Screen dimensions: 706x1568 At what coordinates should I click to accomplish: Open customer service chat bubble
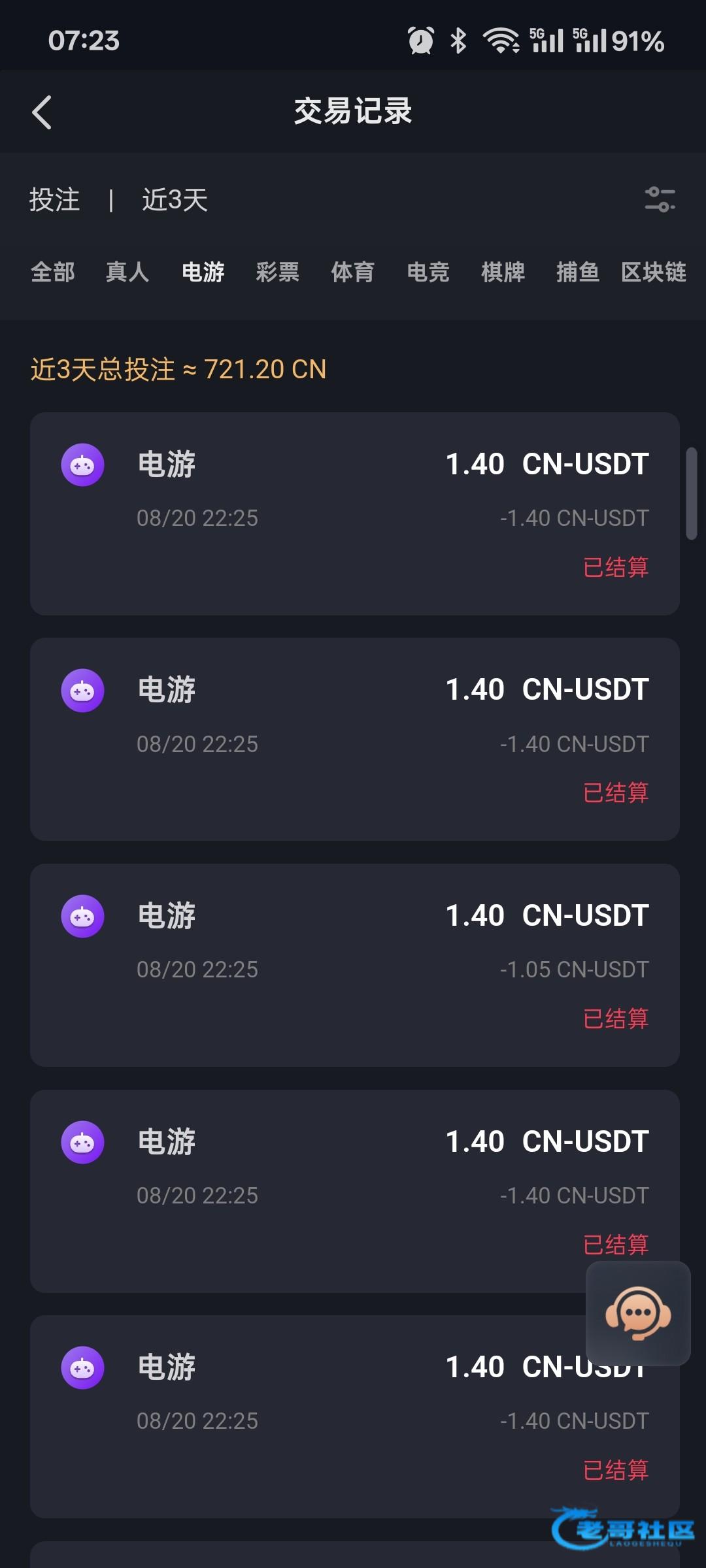point(638,1313)
